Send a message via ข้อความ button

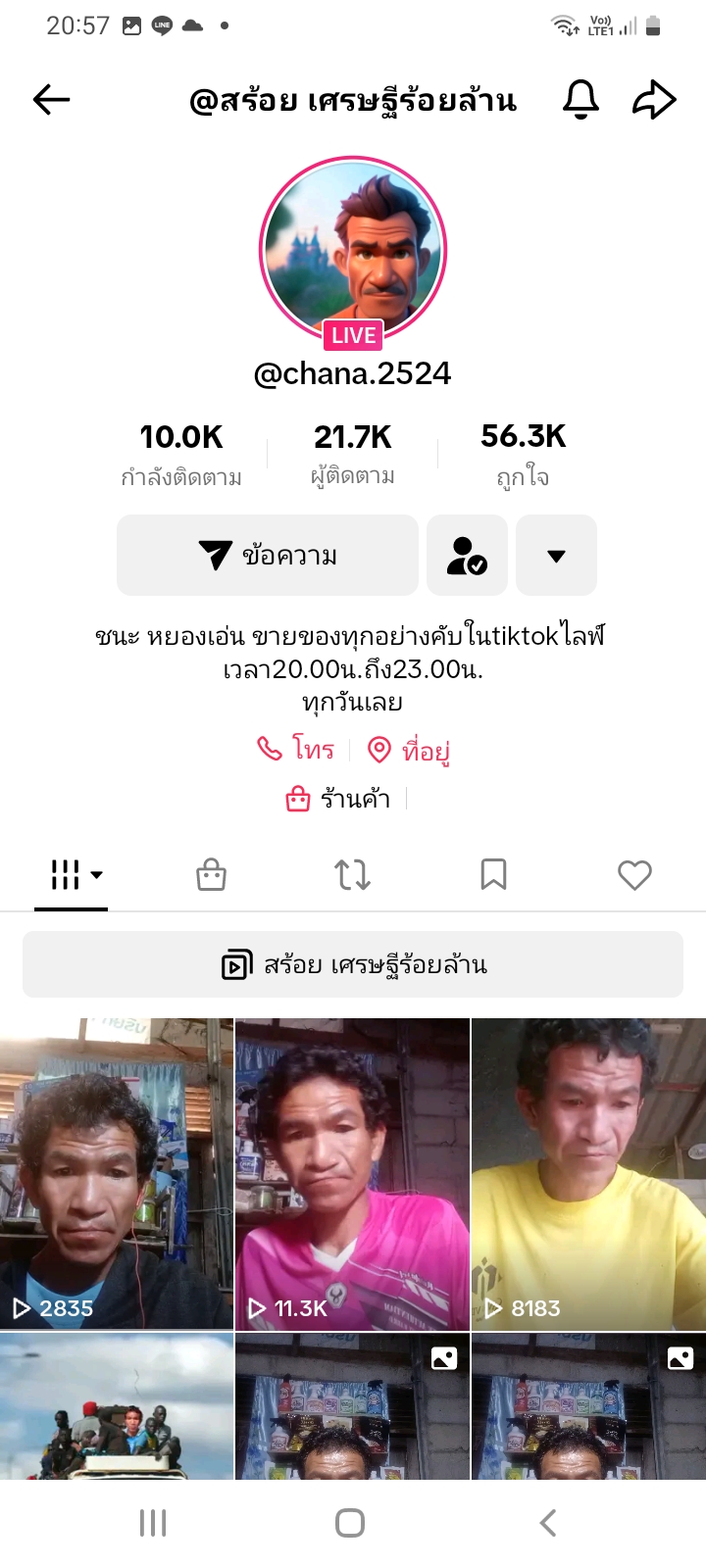[268, 556]
